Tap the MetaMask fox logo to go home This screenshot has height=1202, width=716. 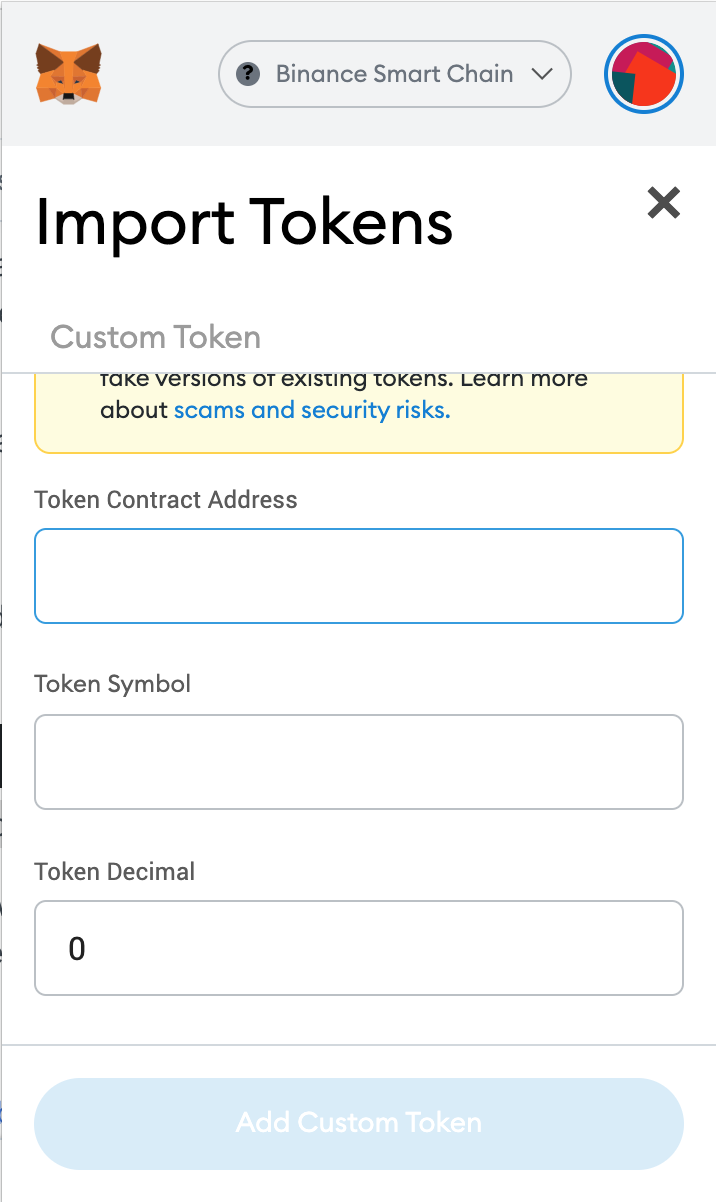[x=69, y=73]
